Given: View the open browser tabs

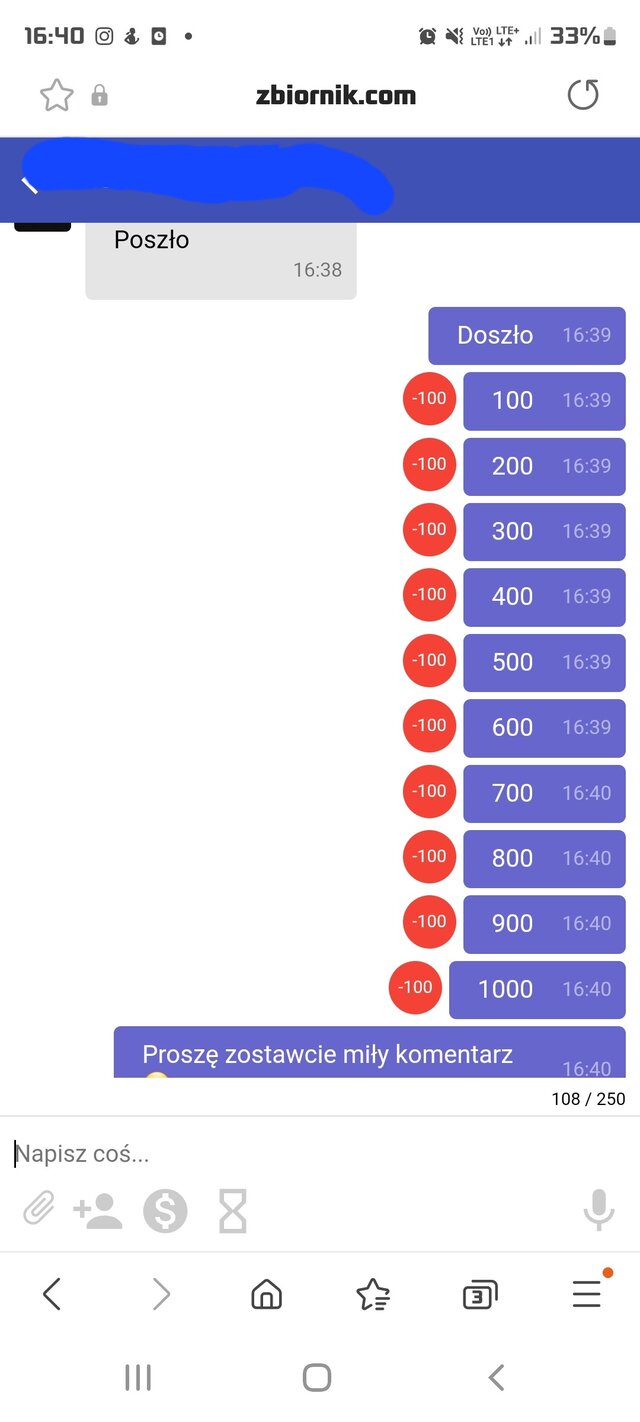Looking at the screenshot, I should click(x=480, y=1296).
